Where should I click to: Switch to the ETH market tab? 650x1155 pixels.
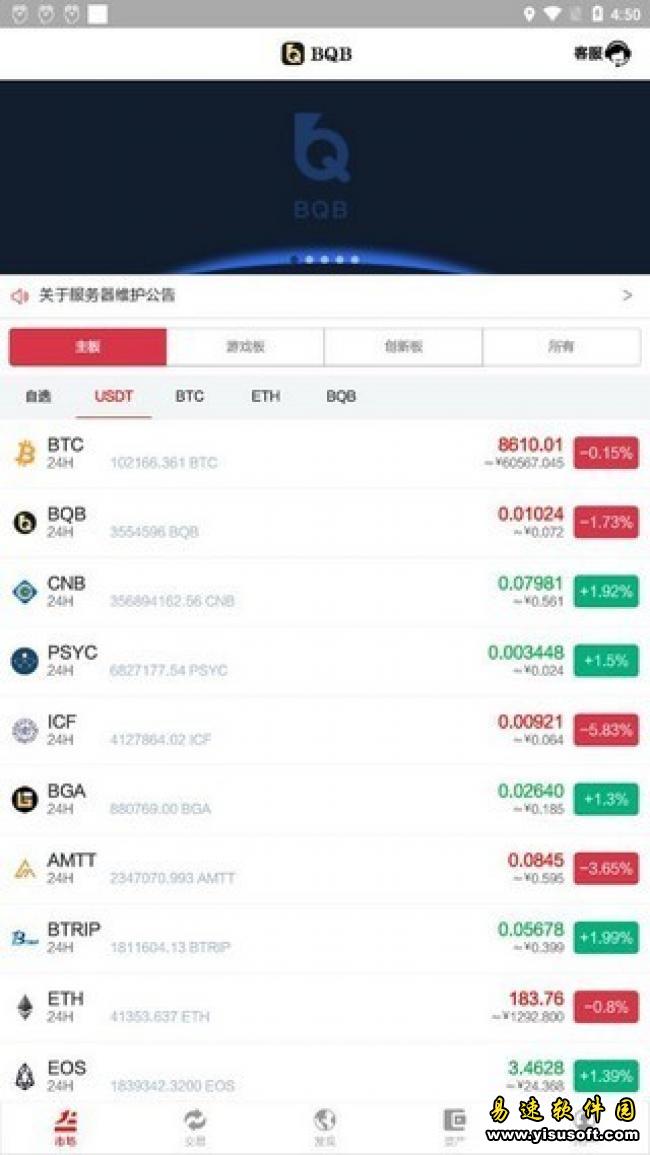coord(265,397)
